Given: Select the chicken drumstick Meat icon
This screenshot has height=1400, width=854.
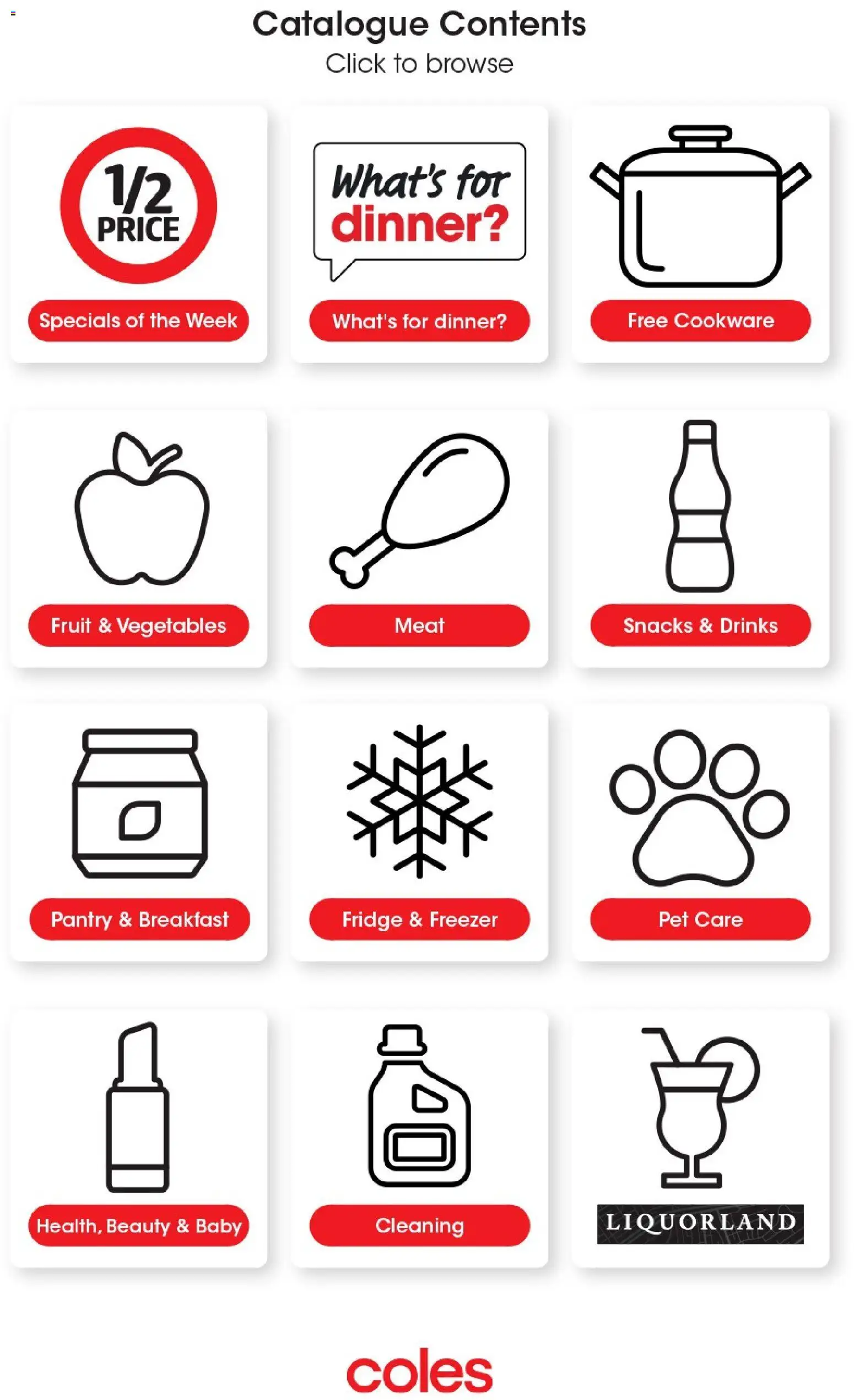Looking at the screenshot, I should (419, 511).
